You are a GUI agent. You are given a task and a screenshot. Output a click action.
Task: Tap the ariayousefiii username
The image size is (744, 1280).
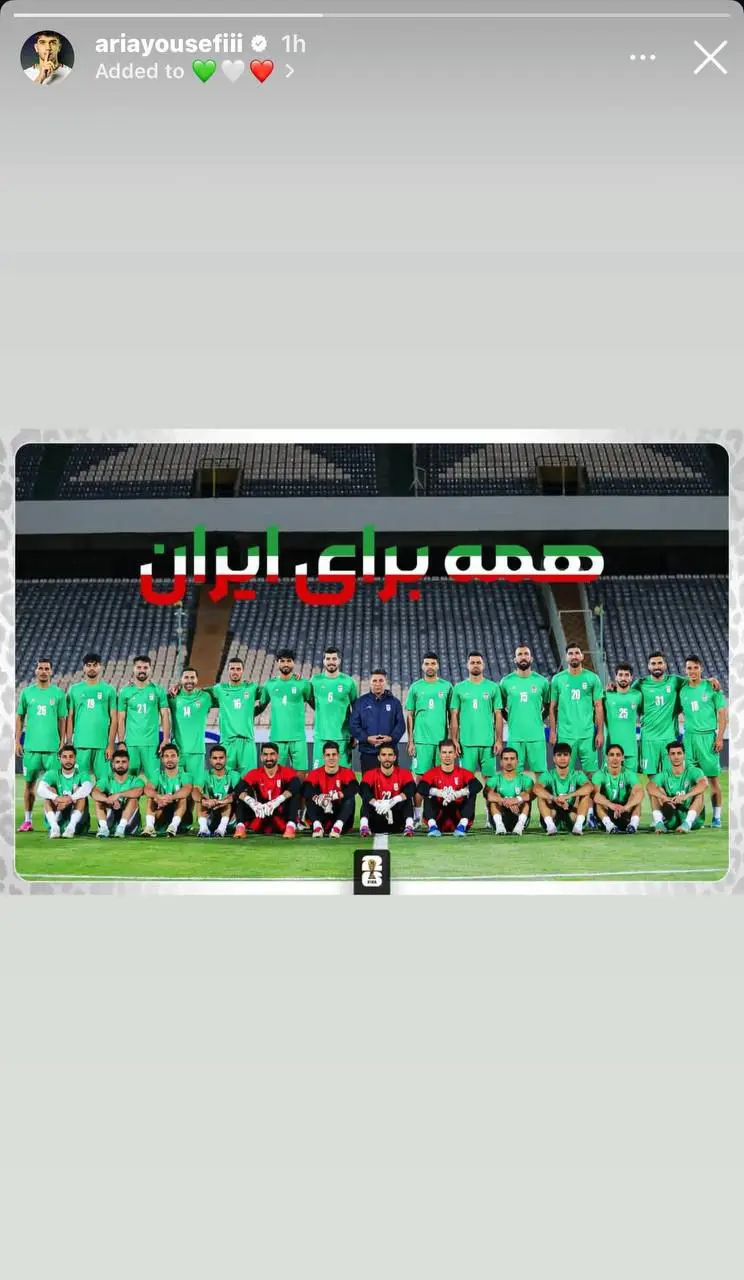pos(170,44)
